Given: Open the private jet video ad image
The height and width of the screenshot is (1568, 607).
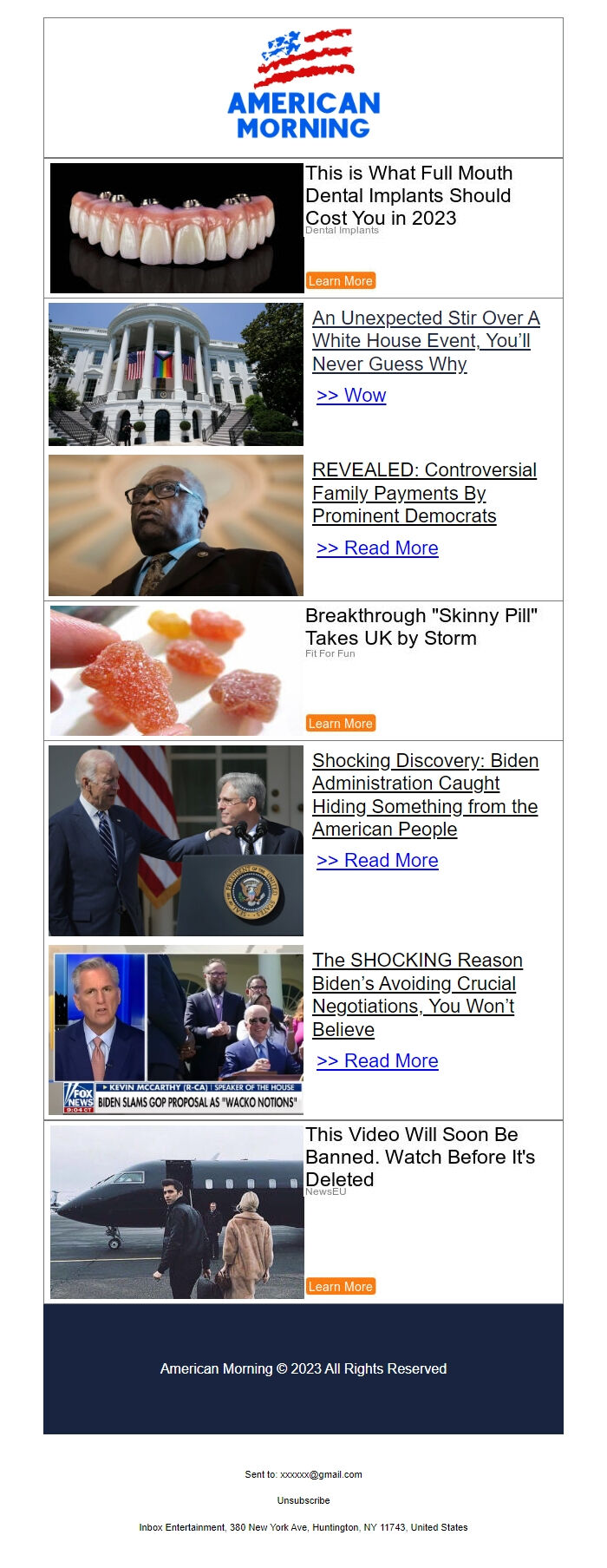Looking at the screenshot, I should click(x=177, y=1212).
